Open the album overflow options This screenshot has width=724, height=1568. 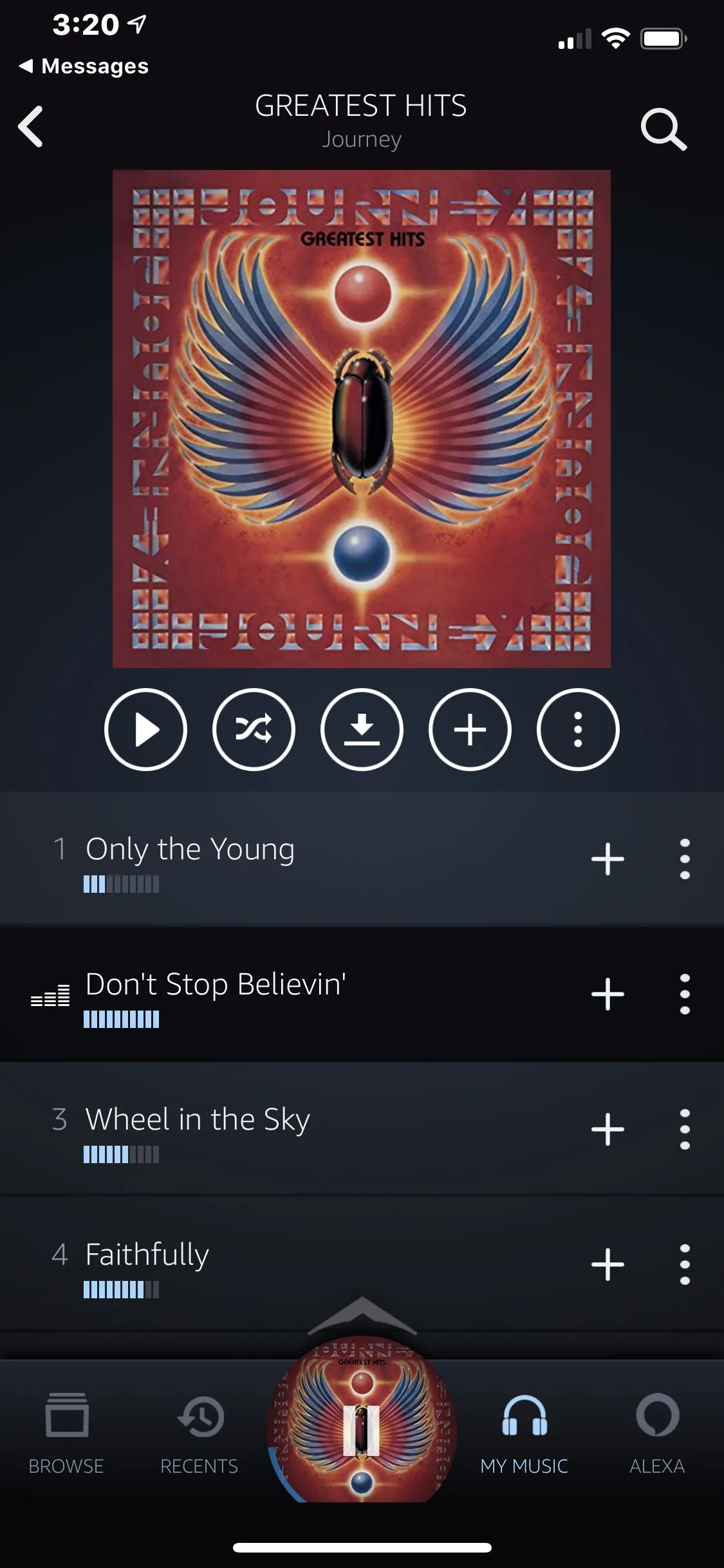pos(578,729)
